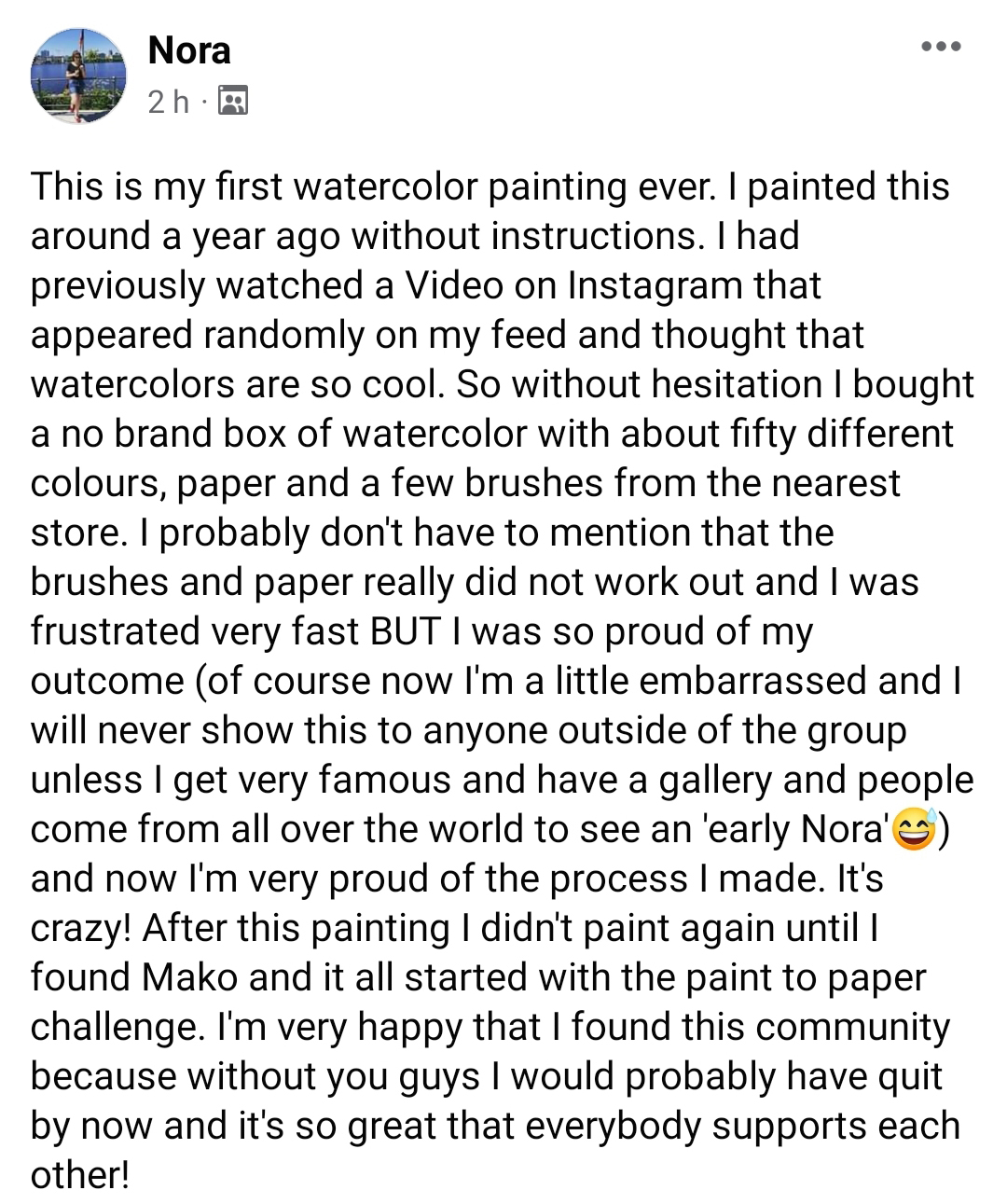Open the post's three-dot overflow menu
1007x1204 pixels.
(940, 47)
